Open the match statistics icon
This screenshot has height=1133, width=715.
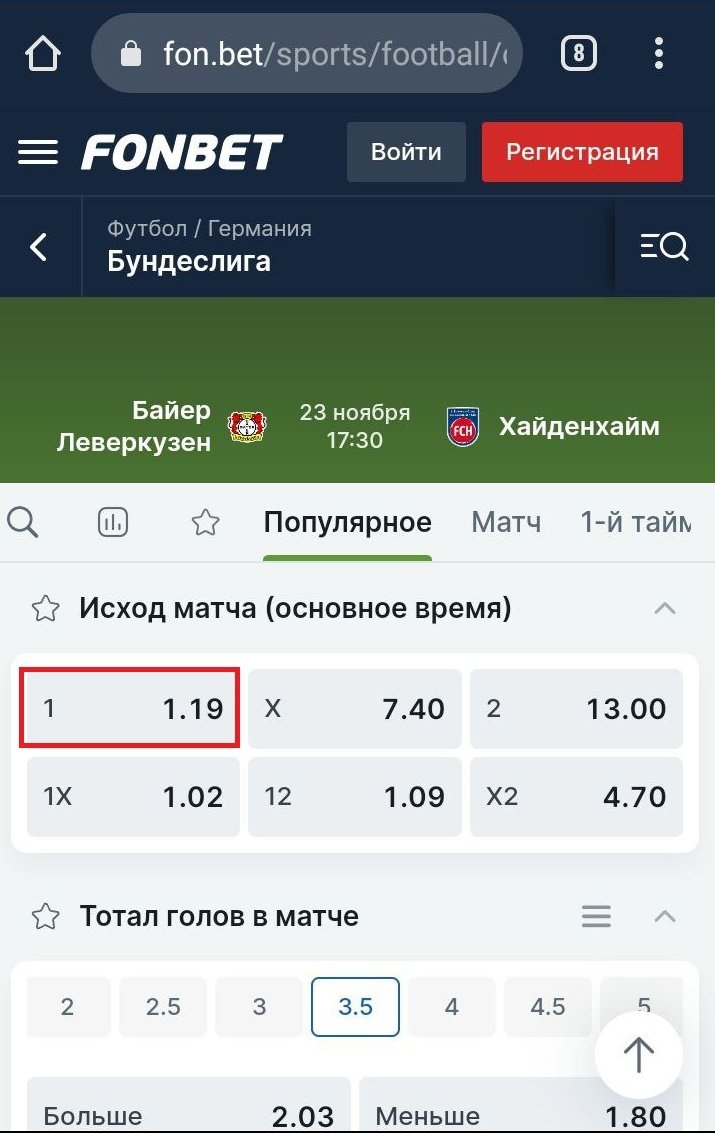[113, 522]
